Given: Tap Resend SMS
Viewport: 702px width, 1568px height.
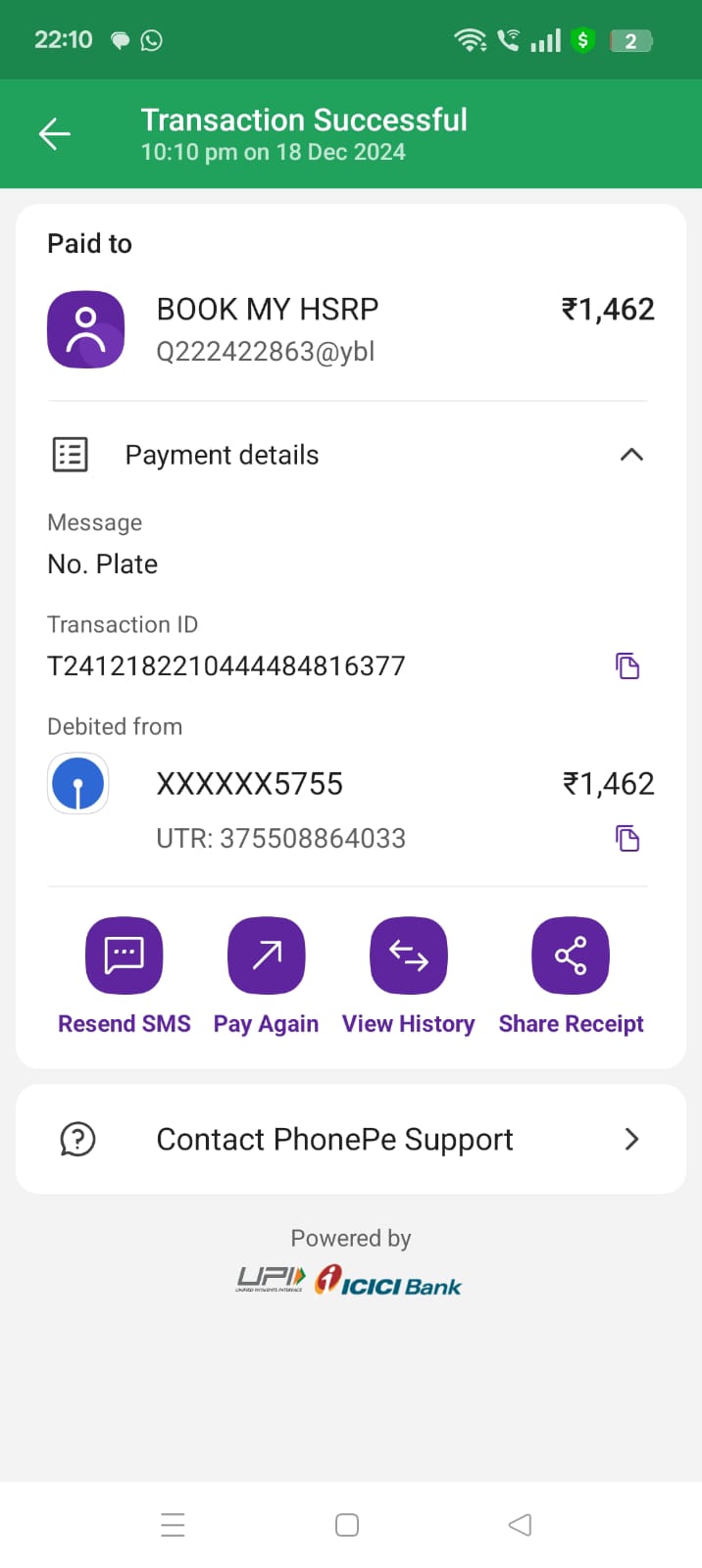Looking at the screenshot, I should pyautogui.click(x=125, y=956).
